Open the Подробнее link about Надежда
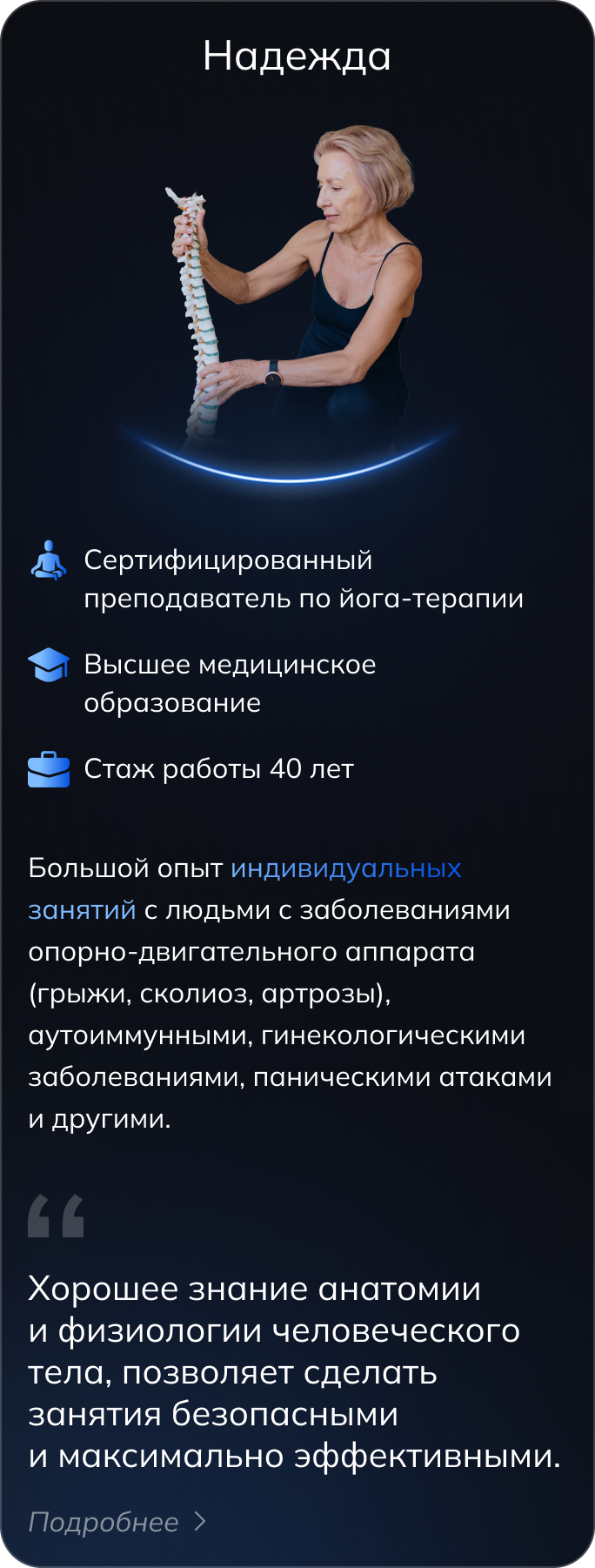The height and width of the screenshot is (1568, 595). (117, 1522)
